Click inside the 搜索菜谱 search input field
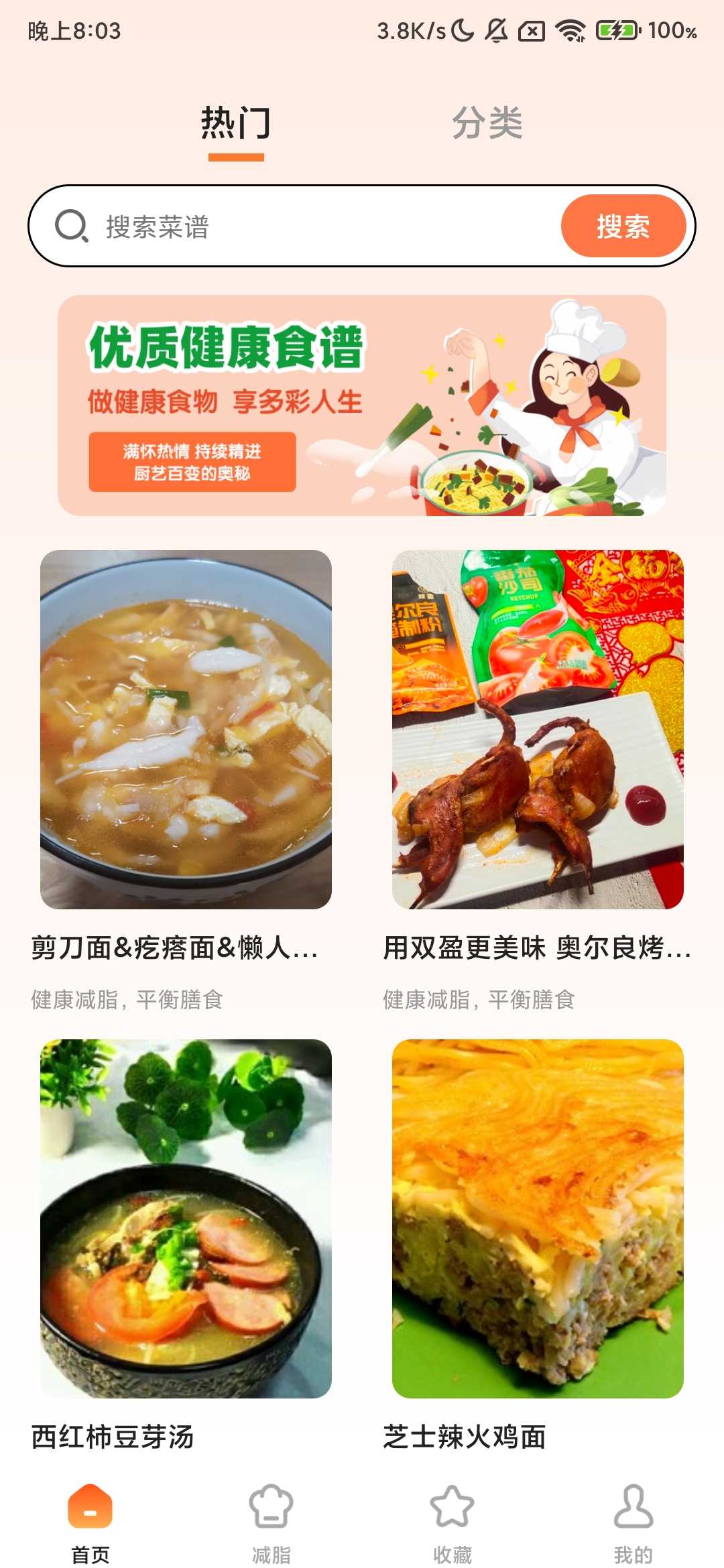The height and width of the screenshot is (1568, 724). tap(268, 226)
